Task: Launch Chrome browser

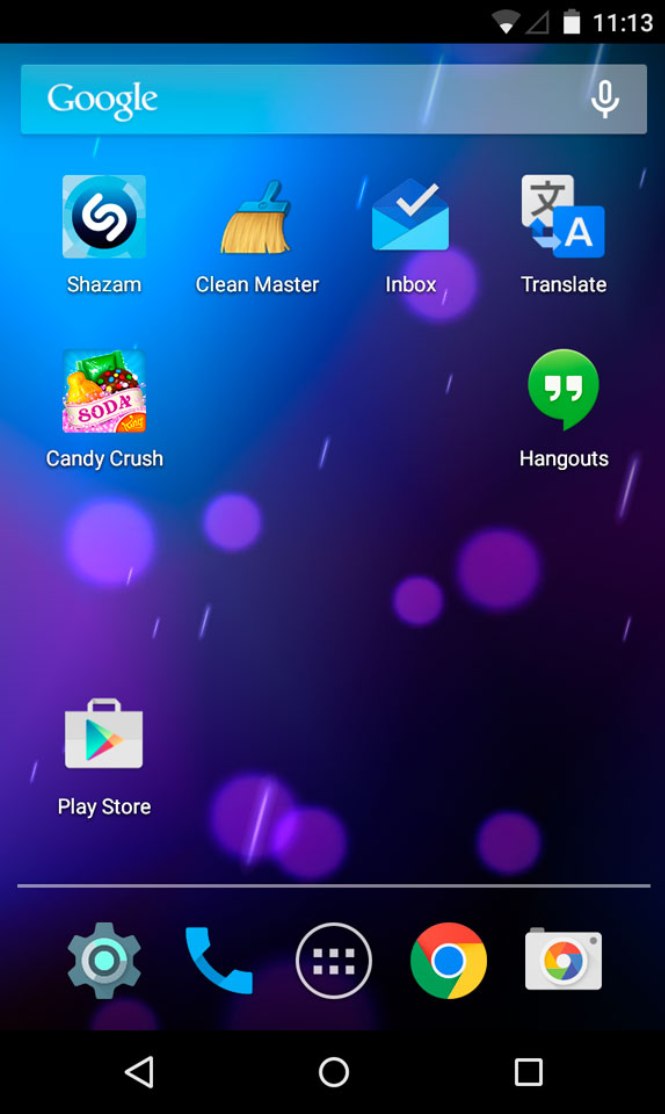Action: (x=448, y=960)
